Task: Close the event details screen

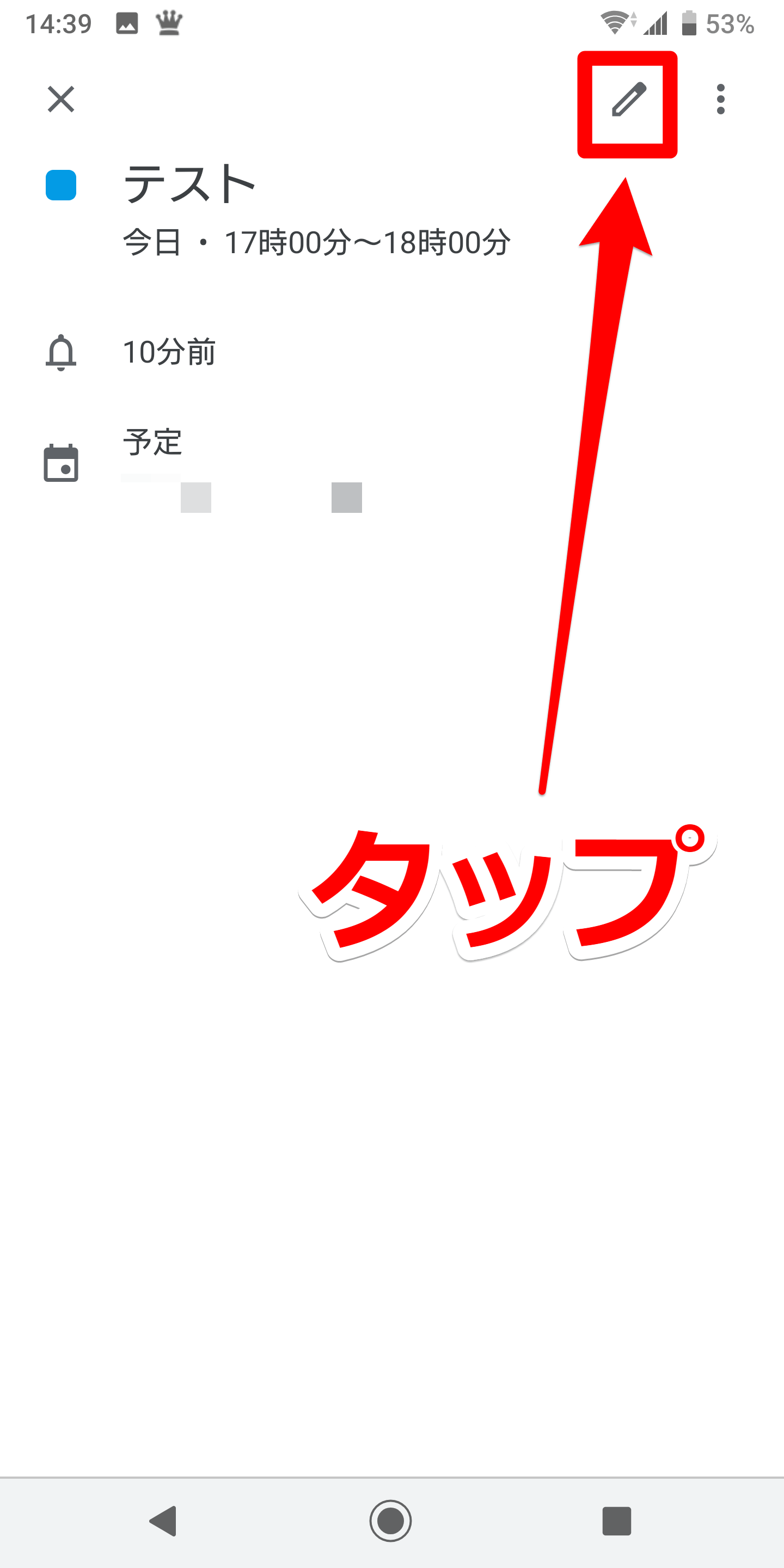Action: (x=61, y=99)
